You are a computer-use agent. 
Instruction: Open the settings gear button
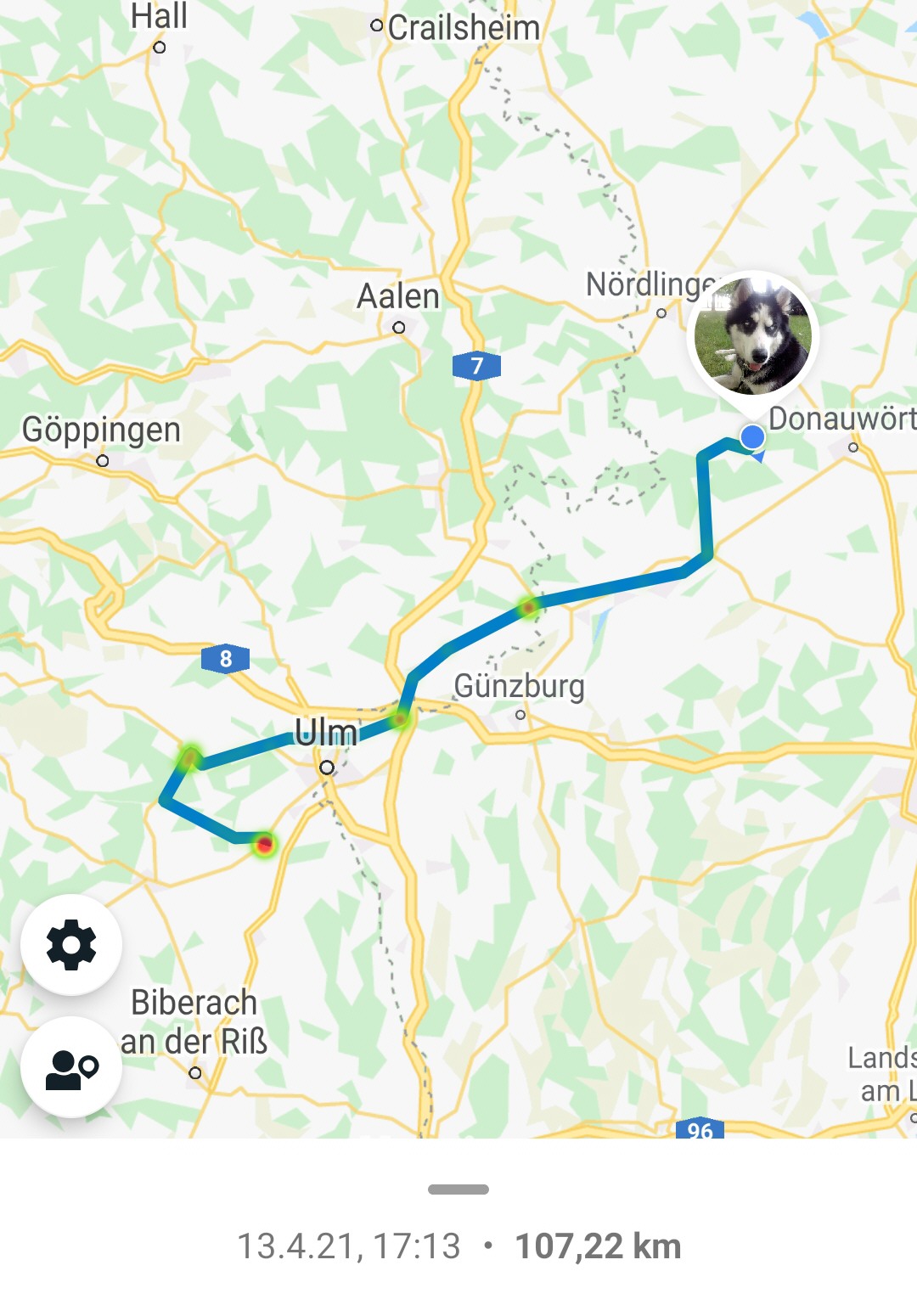71,944
